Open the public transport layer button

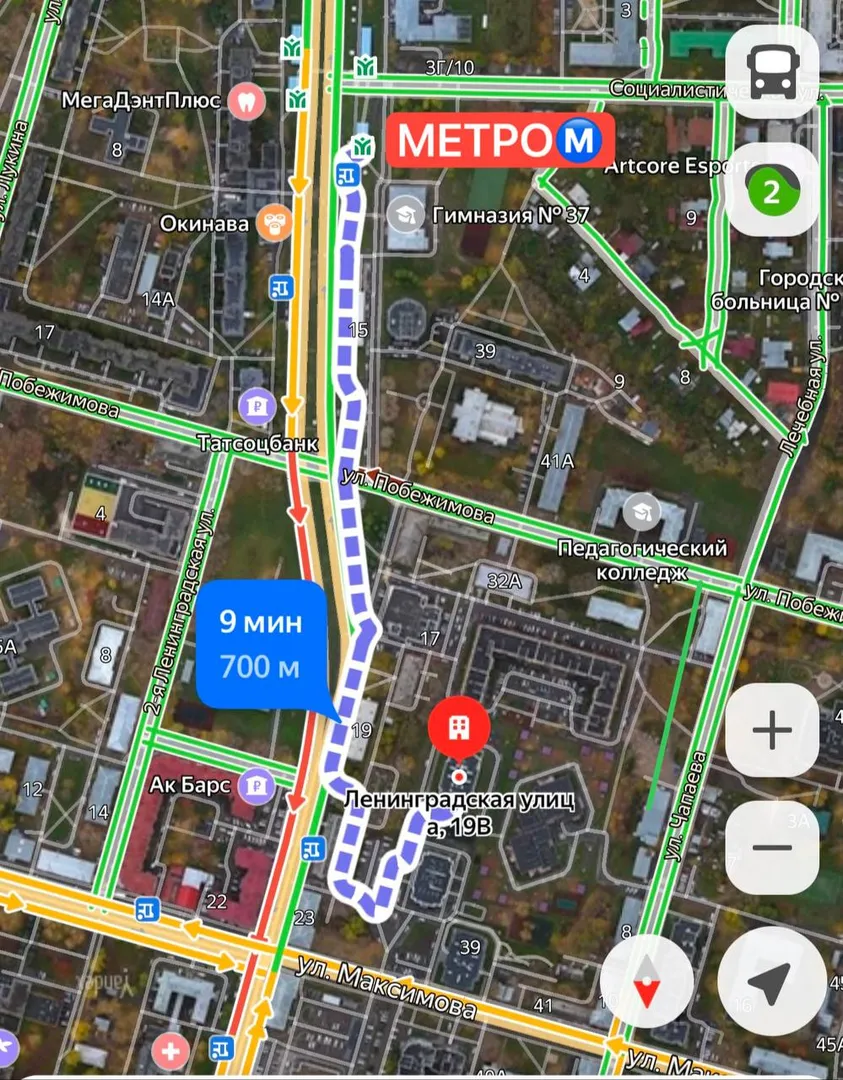tap(772, 72)
